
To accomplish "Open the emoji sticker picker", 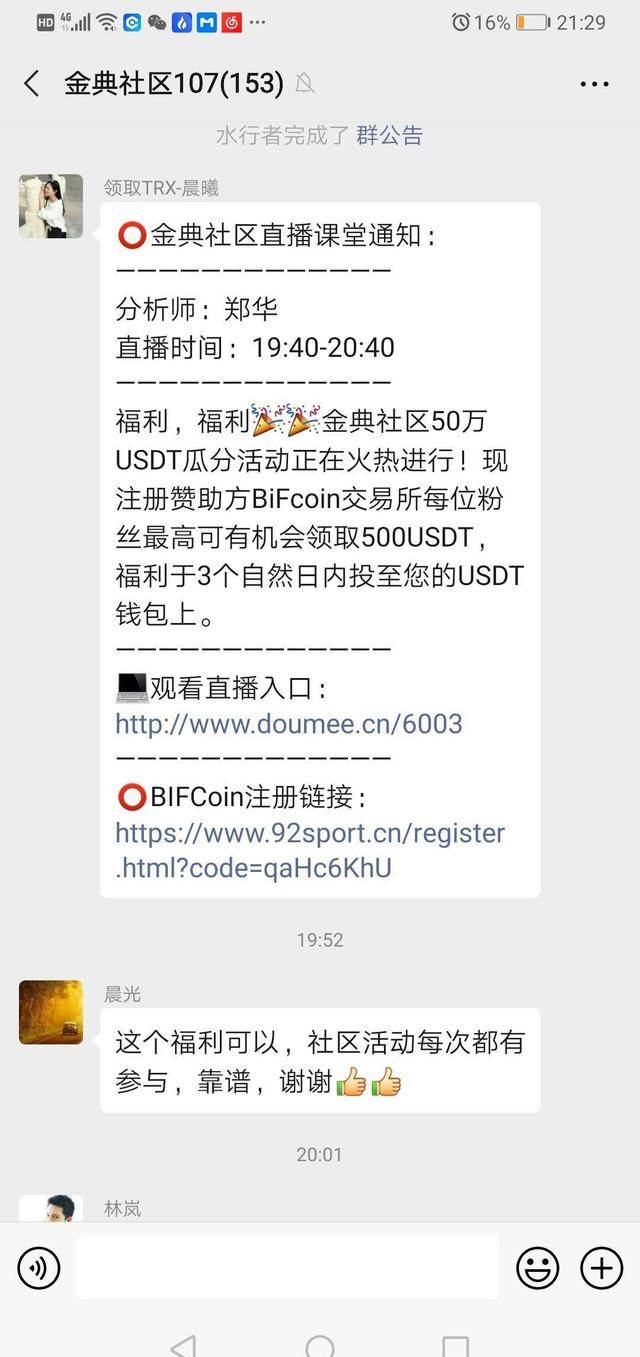I will click(537, 1268).
